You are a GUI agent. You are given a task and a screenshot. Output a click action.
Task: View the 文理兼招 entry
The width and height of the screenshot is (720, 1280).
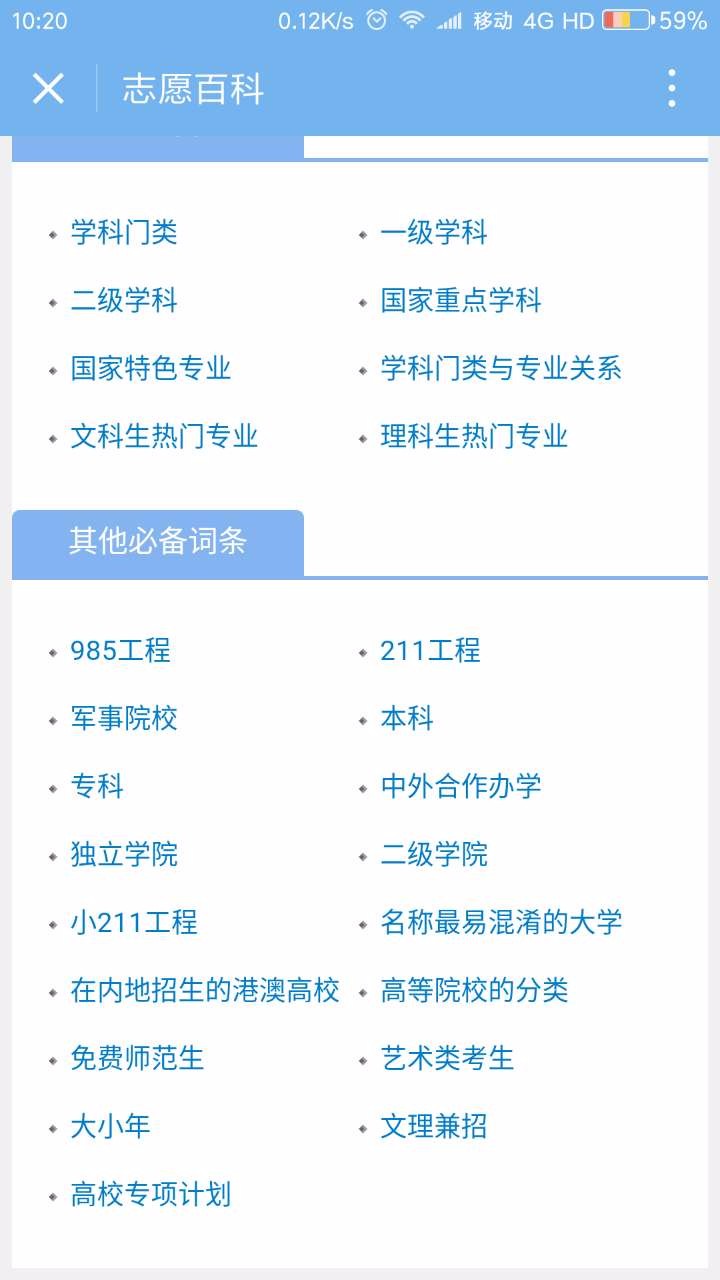coord(434,1127)
